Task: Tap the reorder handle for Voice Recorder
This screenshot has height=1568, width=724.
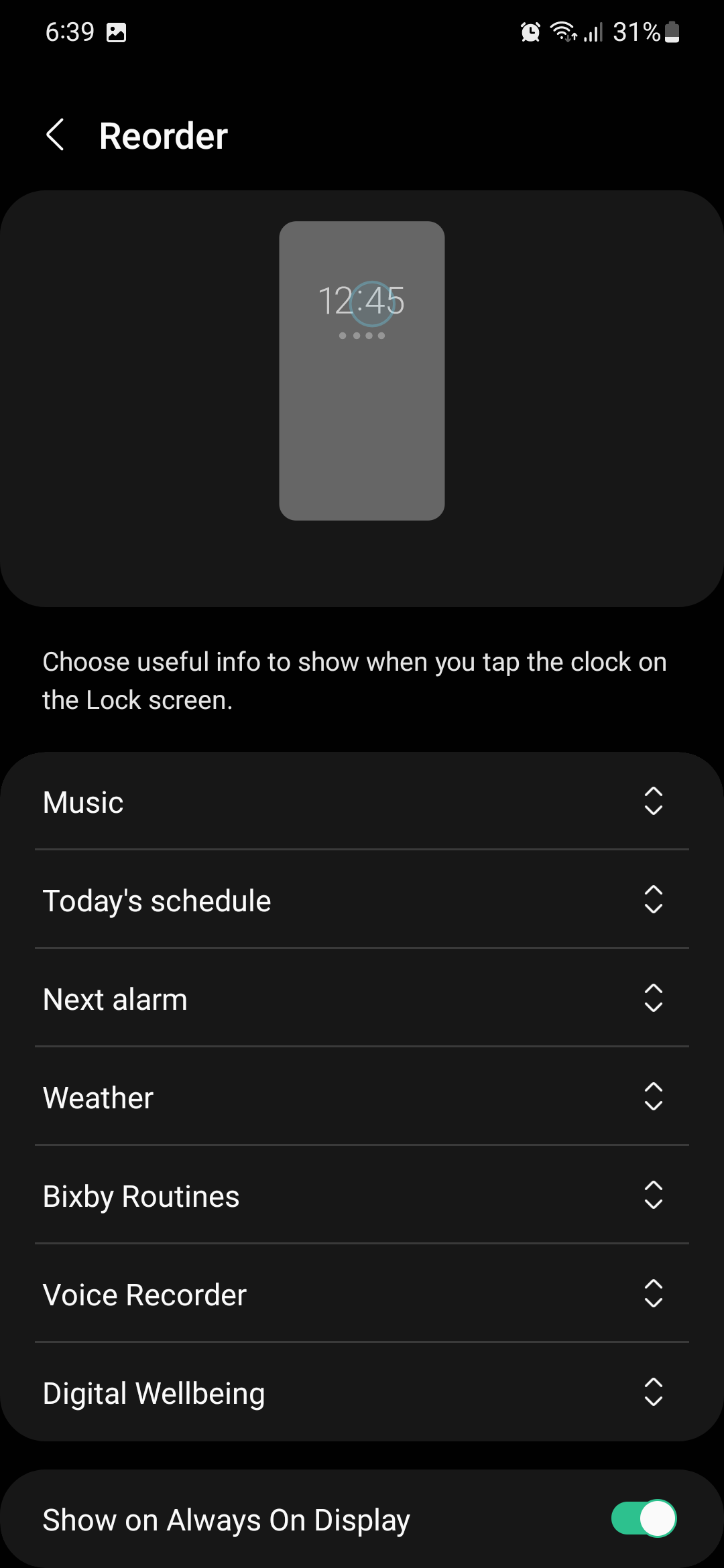Action: tap(653, 1294)
